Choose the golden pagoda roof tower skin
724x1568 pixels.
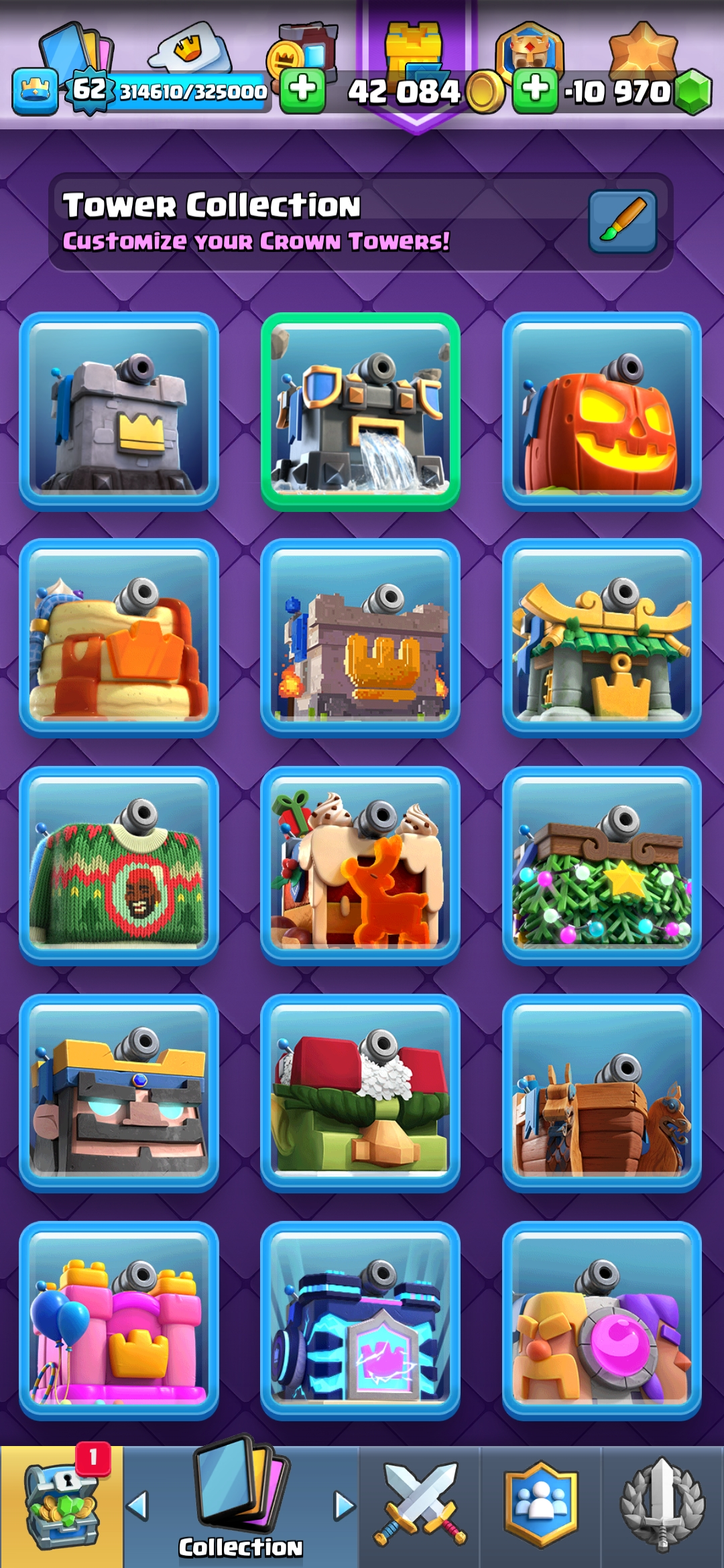(x=601, y=638)
